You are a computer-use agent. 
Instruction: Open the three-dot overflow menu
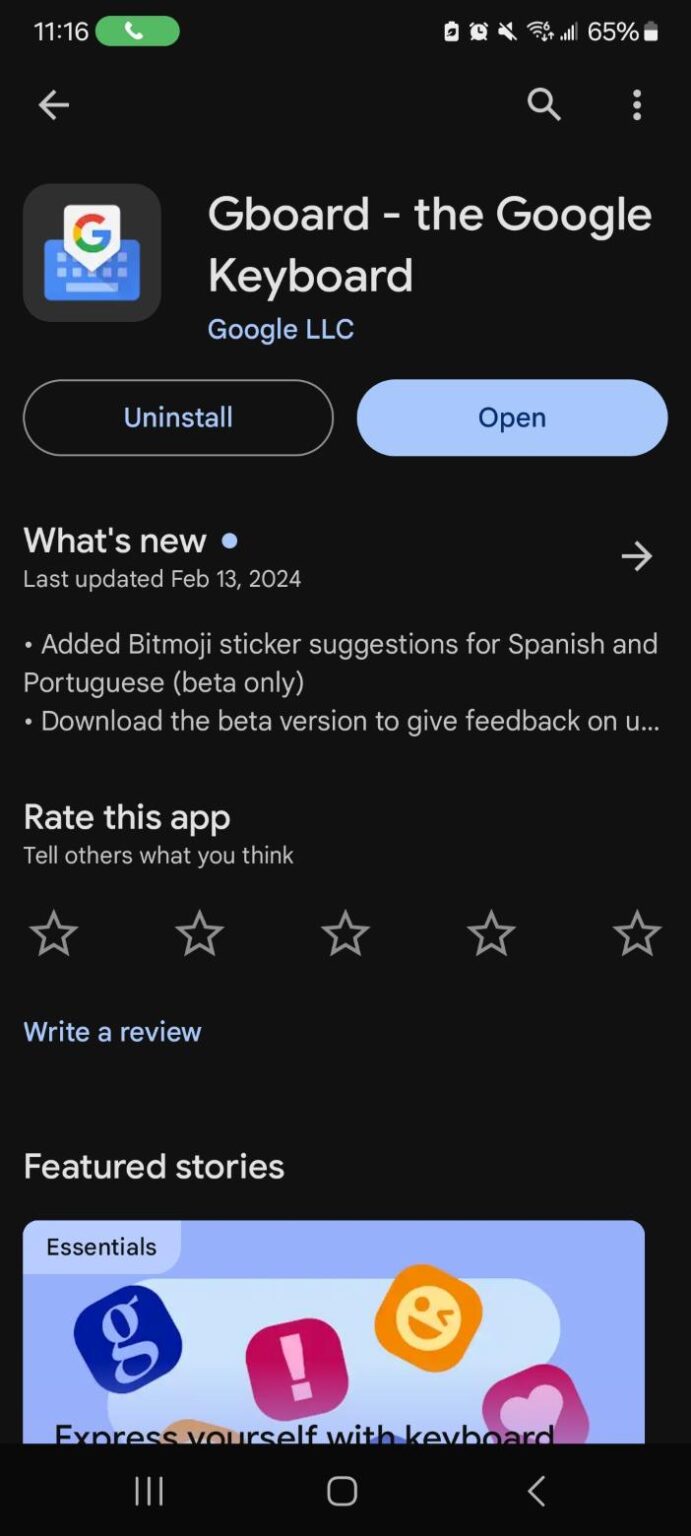[x=636, y=105]
